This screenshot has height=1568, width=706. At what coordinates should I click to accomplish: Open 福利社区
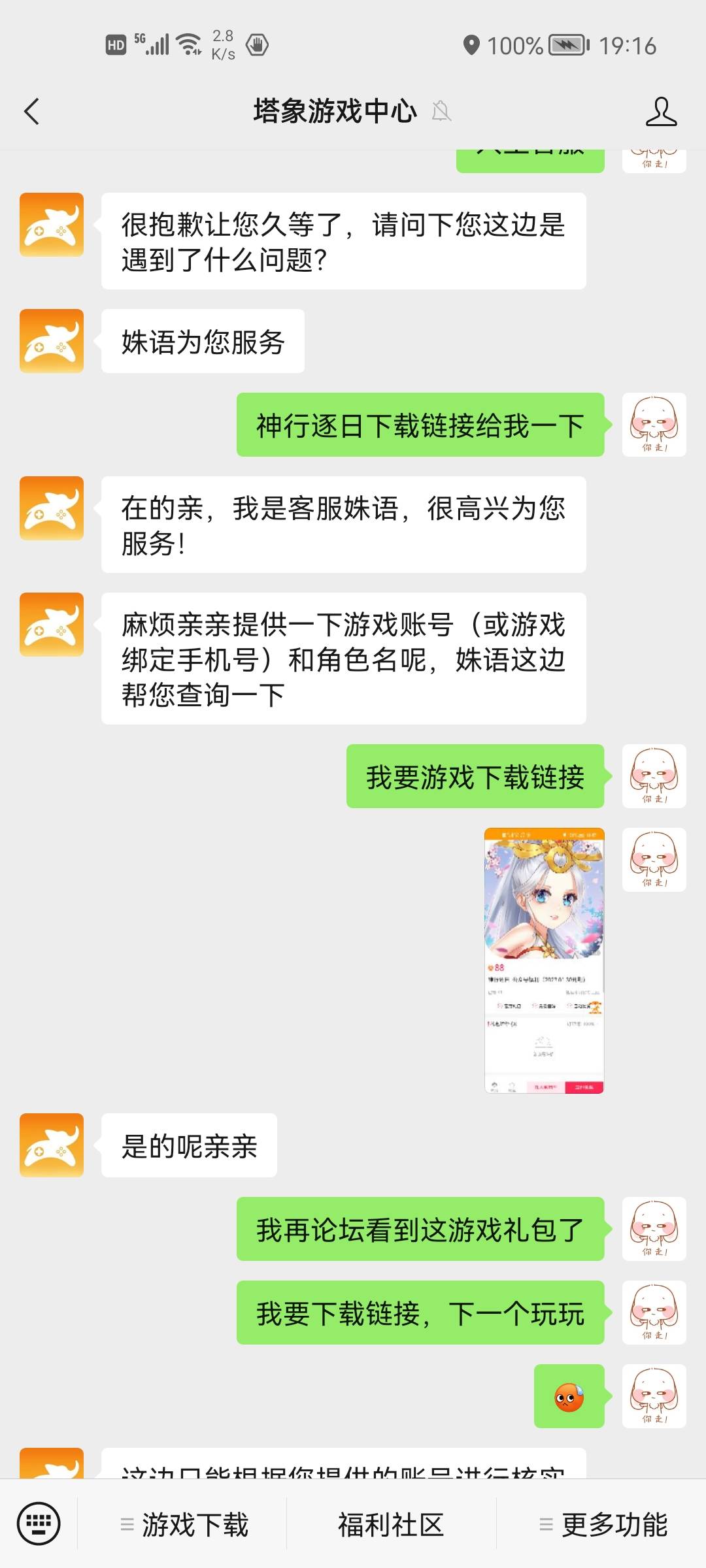[391, 1525]
